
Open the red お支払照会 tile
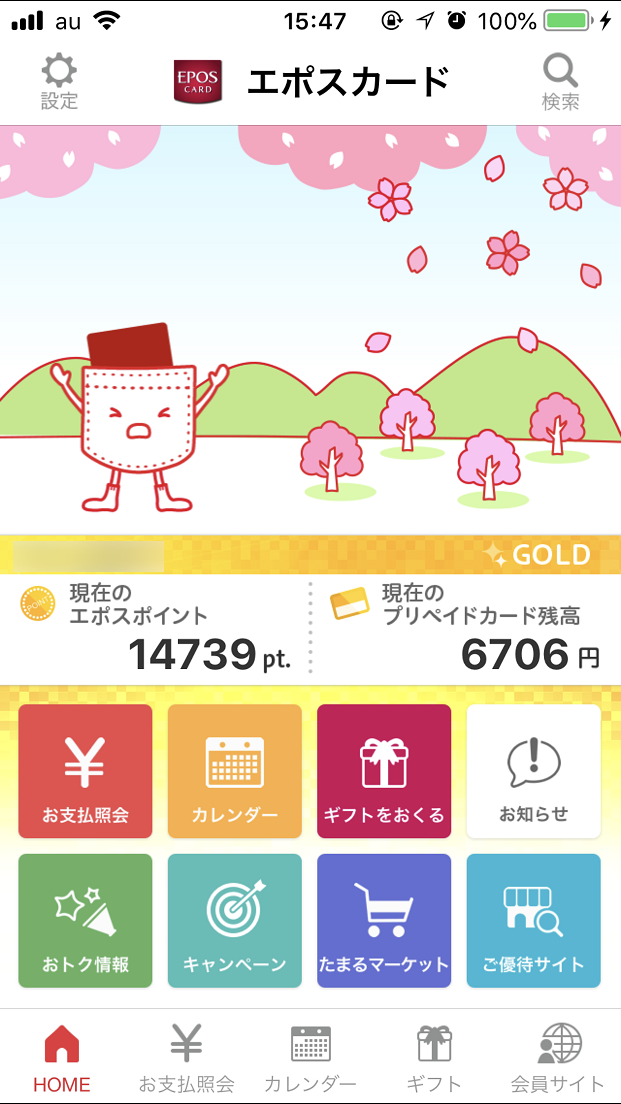pos(86,771)
